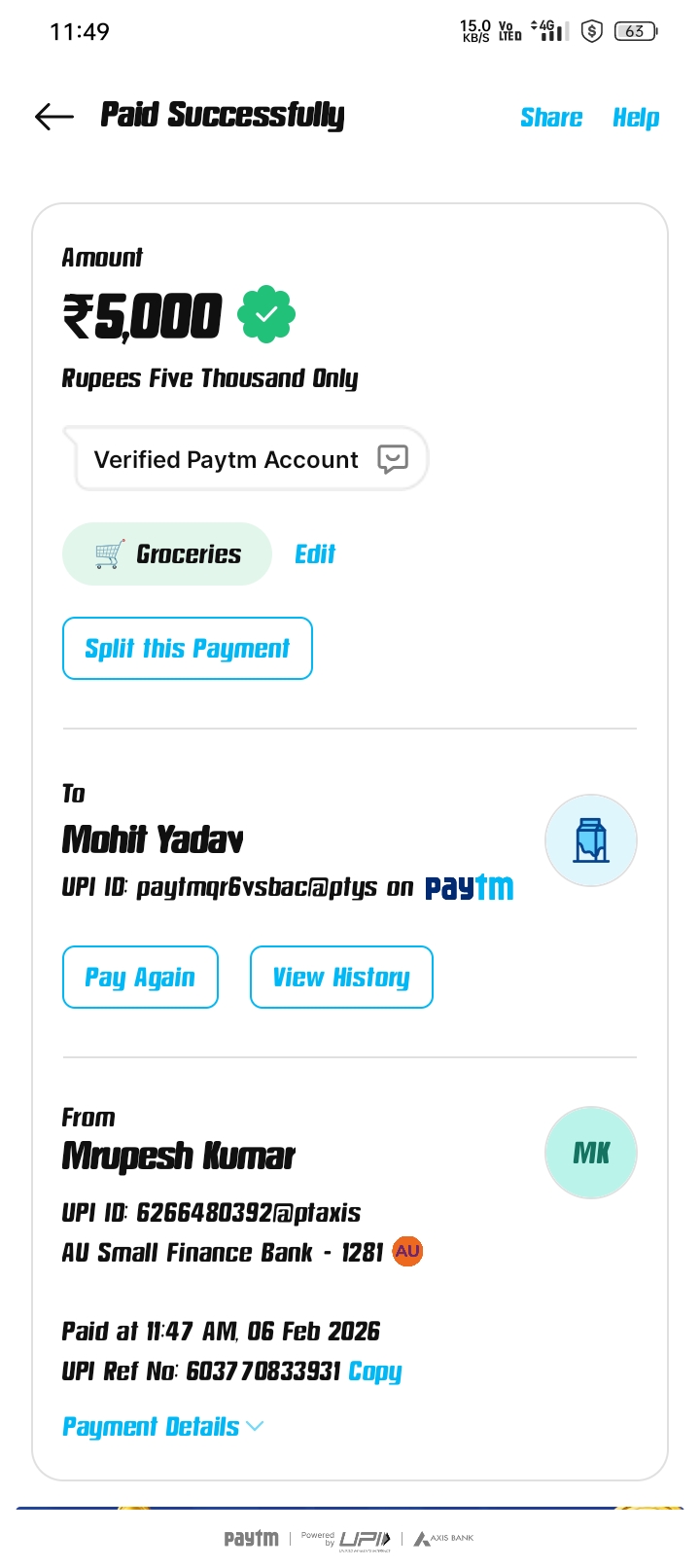Tap the Verified Paytm Account message chip
This screenshot has width=700, height=1568.
(x=248, y=459)
